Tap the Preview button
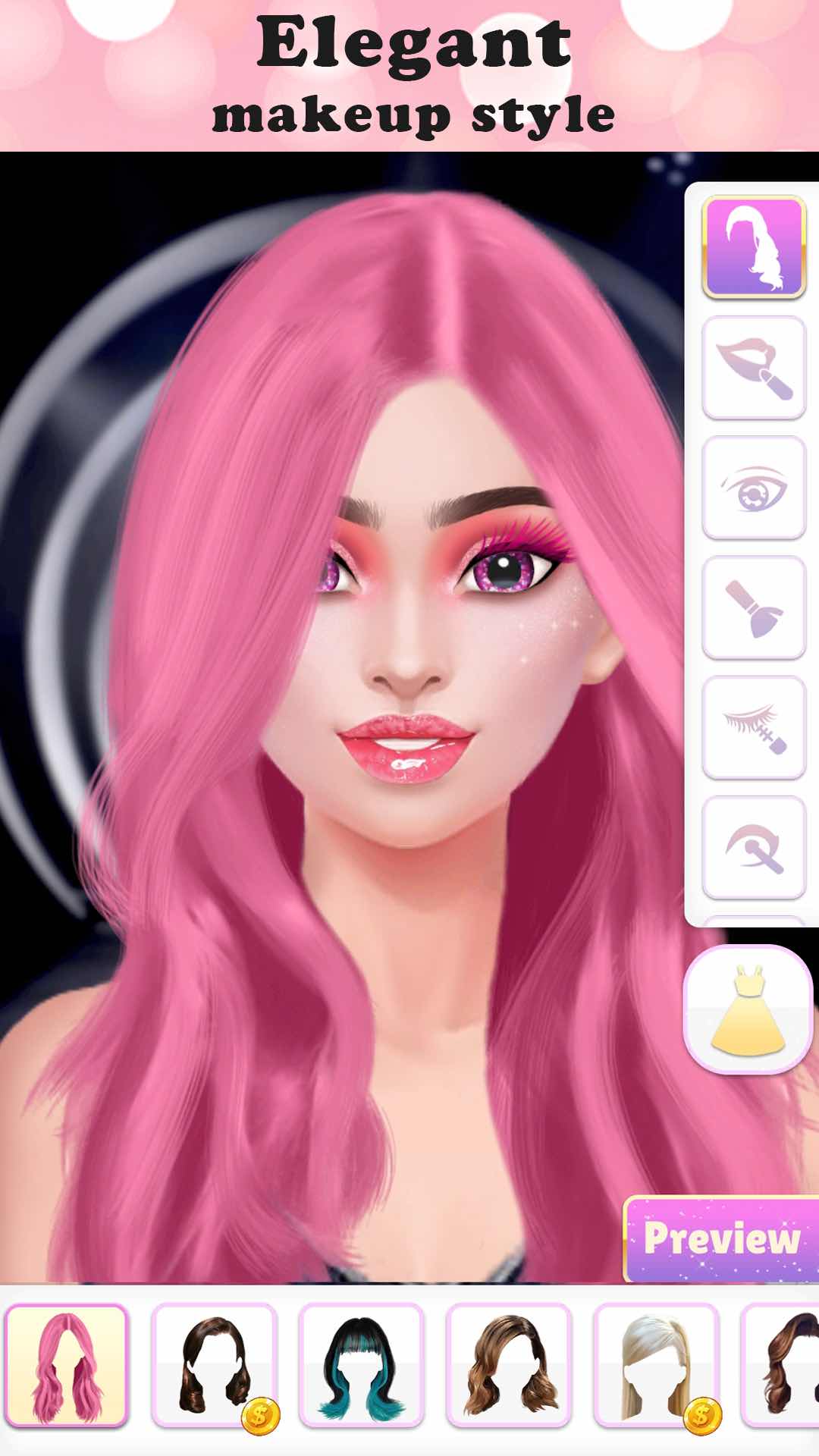 (x=721, y=1239)
